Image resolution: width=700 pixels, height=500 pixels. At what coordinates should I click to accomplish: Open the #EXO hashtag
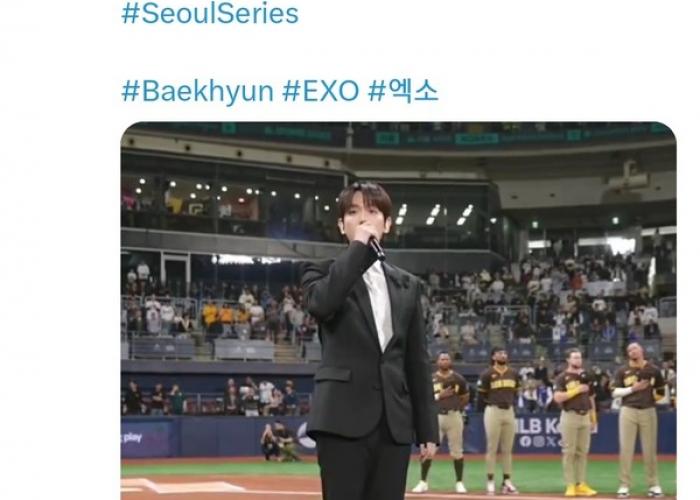320,92
